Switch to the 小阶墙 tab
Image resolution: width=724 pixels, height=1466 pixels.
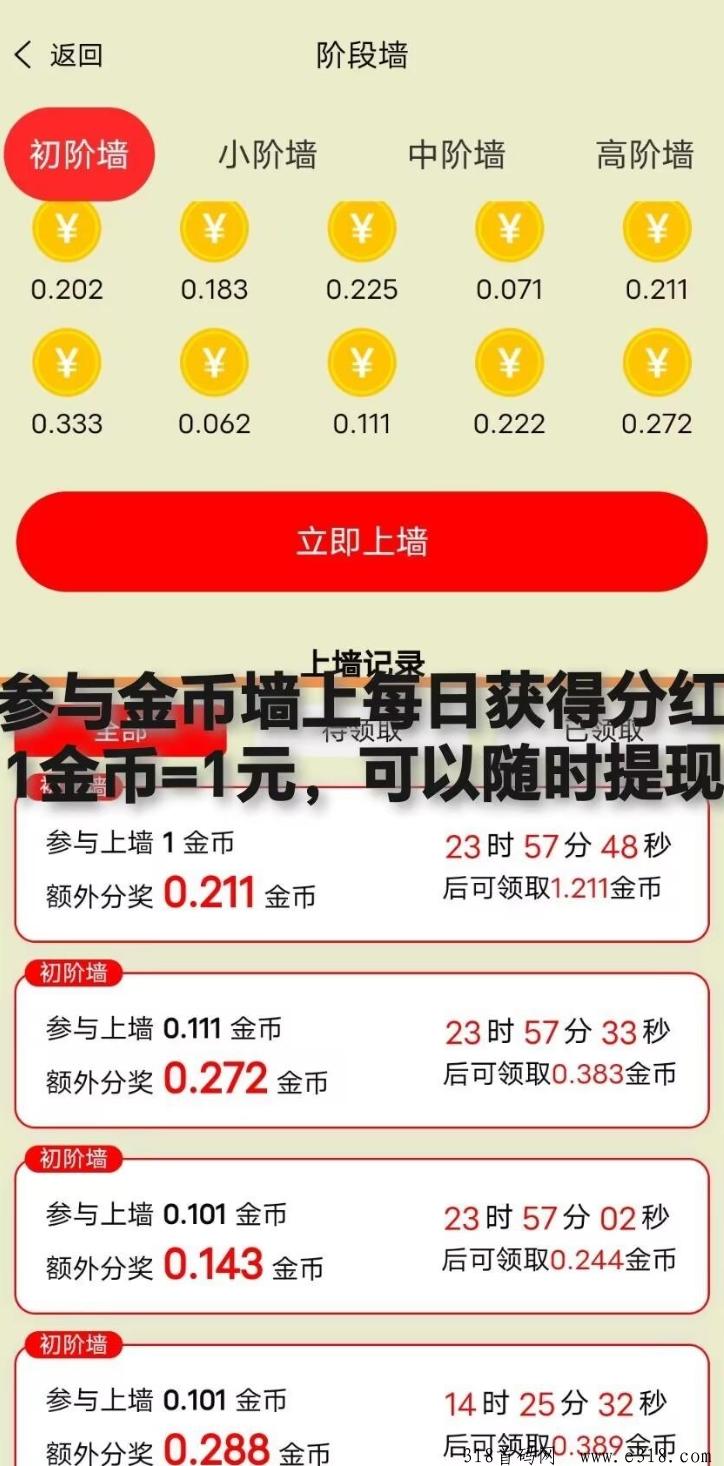pos(267,155)
